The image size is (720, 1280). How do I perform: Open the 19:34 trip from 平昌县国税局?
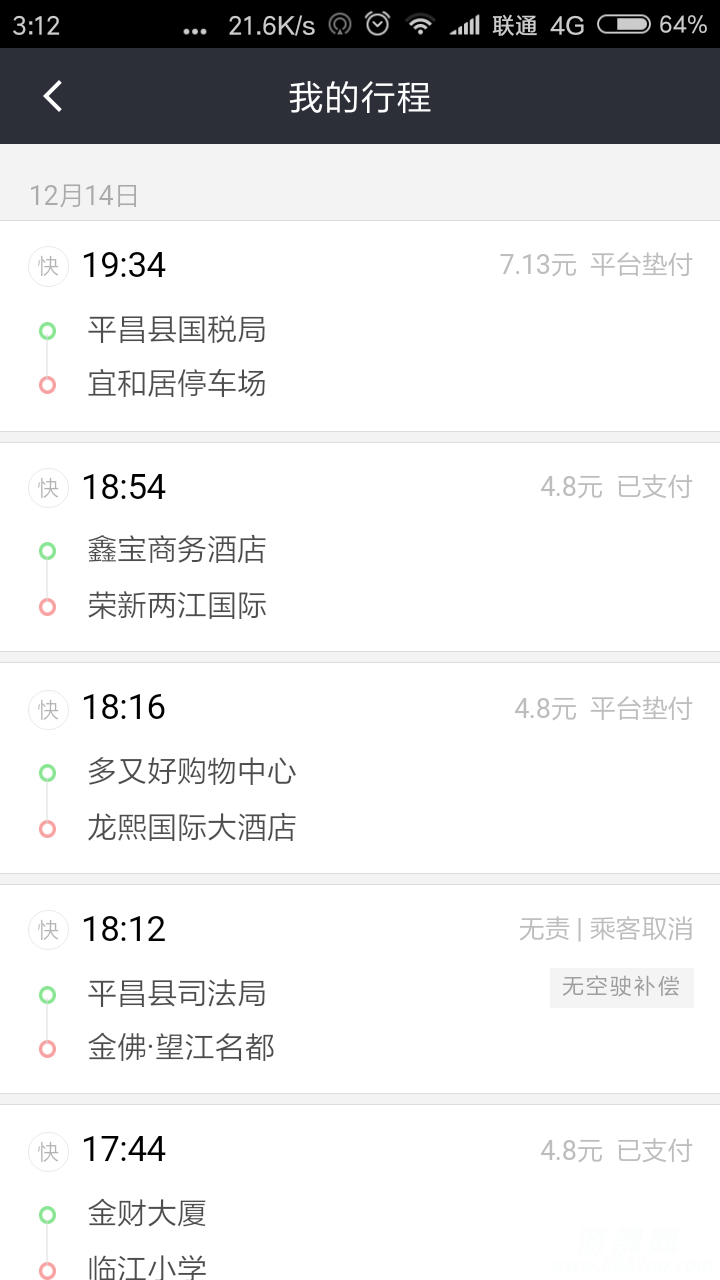[x=360, y=326]
